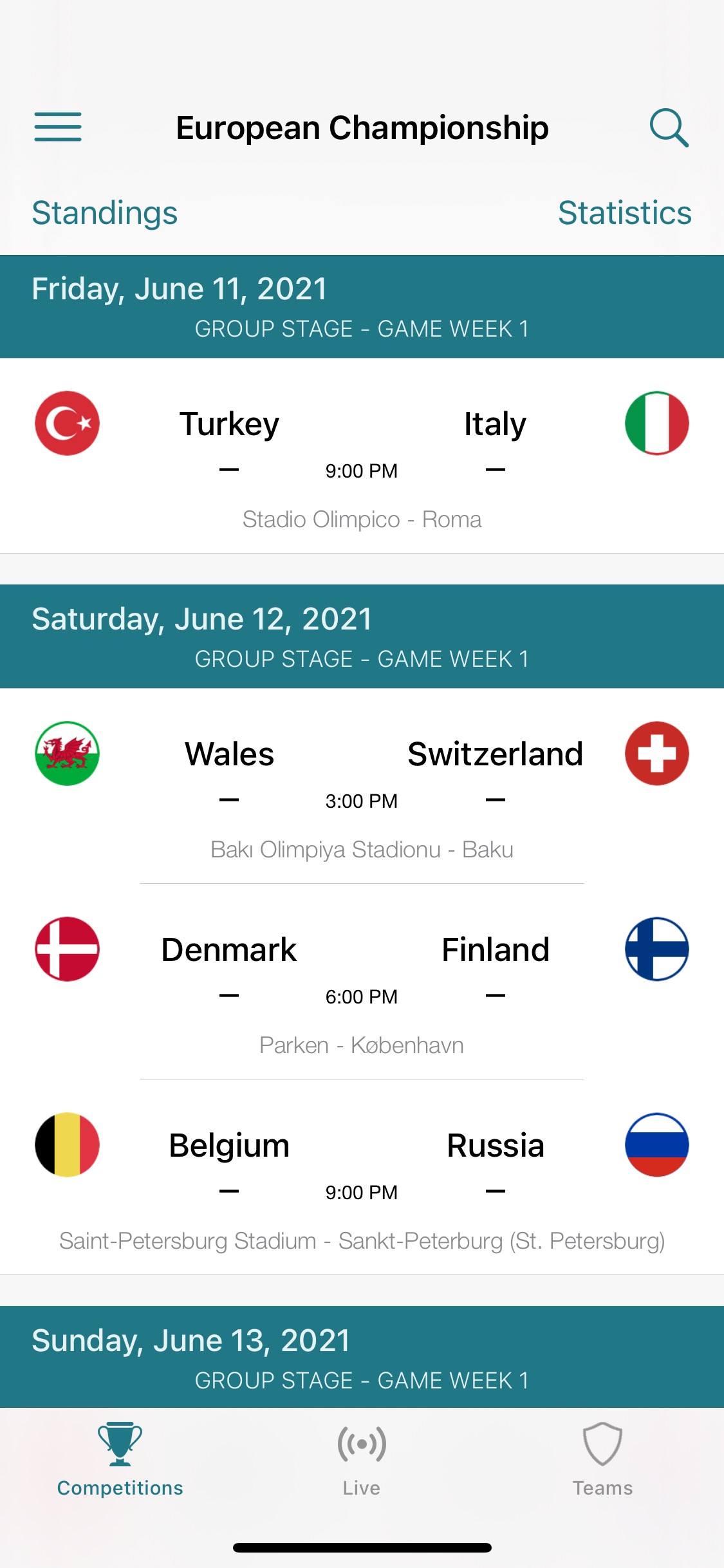724x1568 pixels.
Task: Open the Turkey vs Italy match
Action: tap(362, 454)
